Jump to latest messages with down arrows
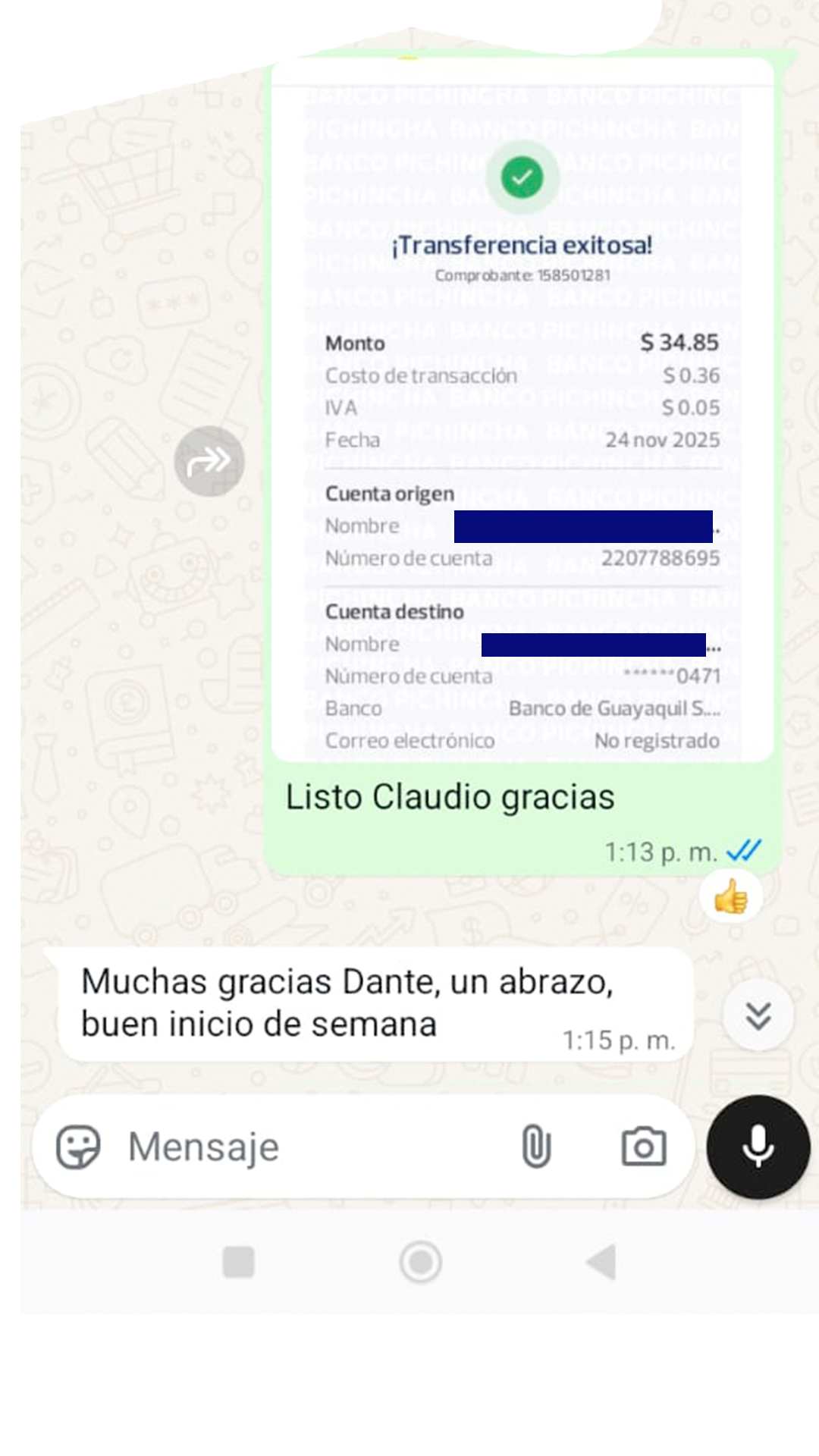The image size is (819, 1456). point(758,1015)
